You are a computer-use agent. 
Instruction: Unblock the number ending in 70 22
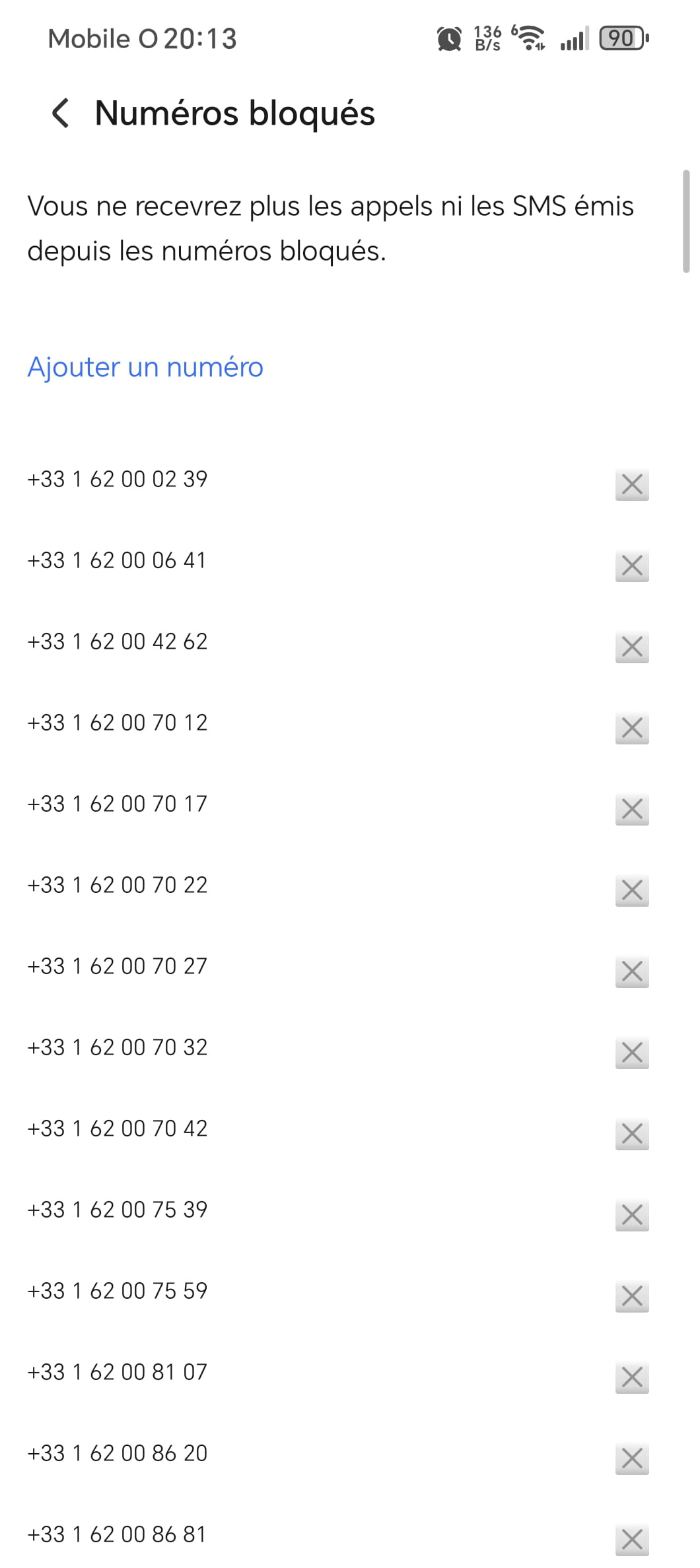[x=632, y=890]
